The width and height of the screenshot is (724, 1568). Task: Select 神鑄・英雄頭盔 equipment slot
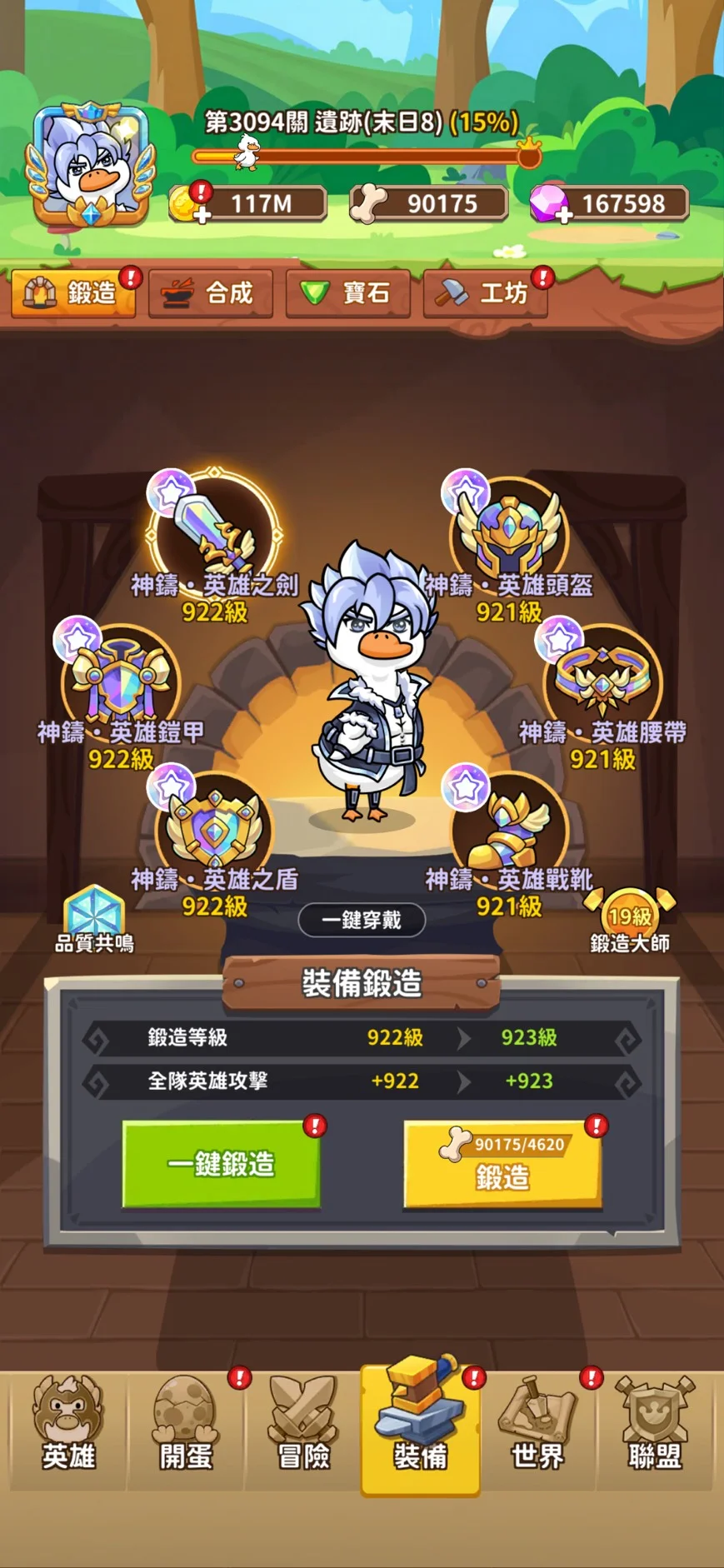[x=509, y=533]
